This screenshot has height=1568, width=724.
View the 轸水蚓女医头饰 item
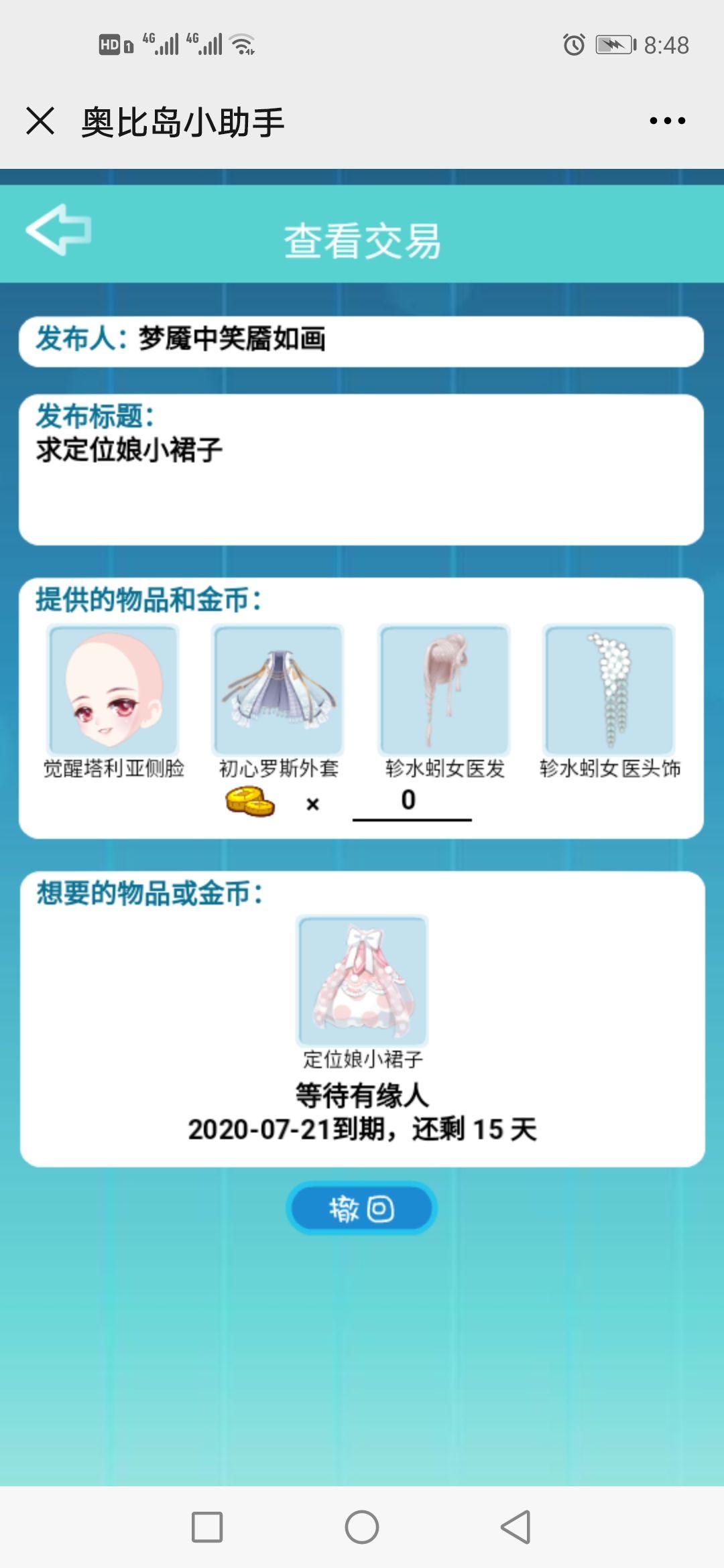(x=609, y=690)
